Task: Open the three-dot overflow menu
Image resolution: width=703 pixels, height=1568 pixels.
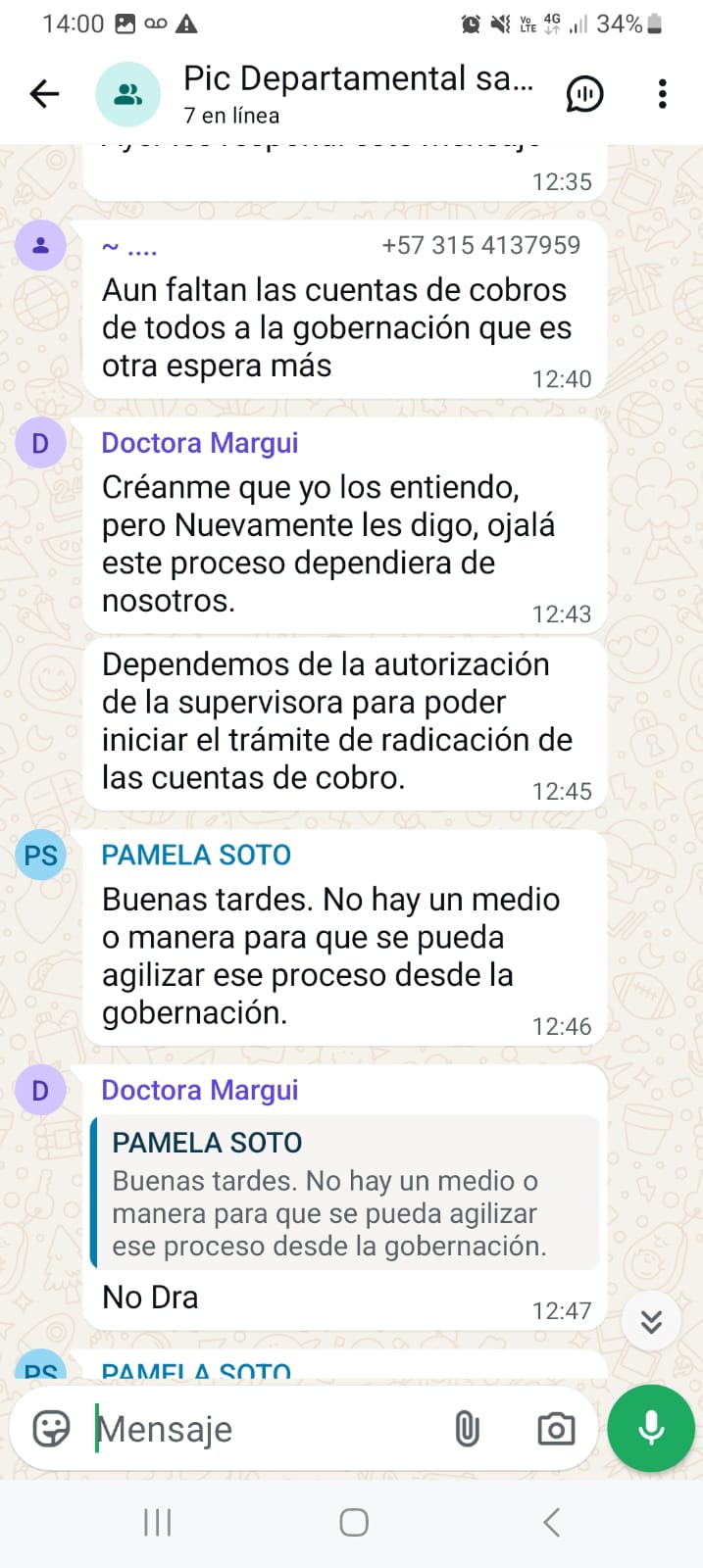Action: tap(663, 94)
